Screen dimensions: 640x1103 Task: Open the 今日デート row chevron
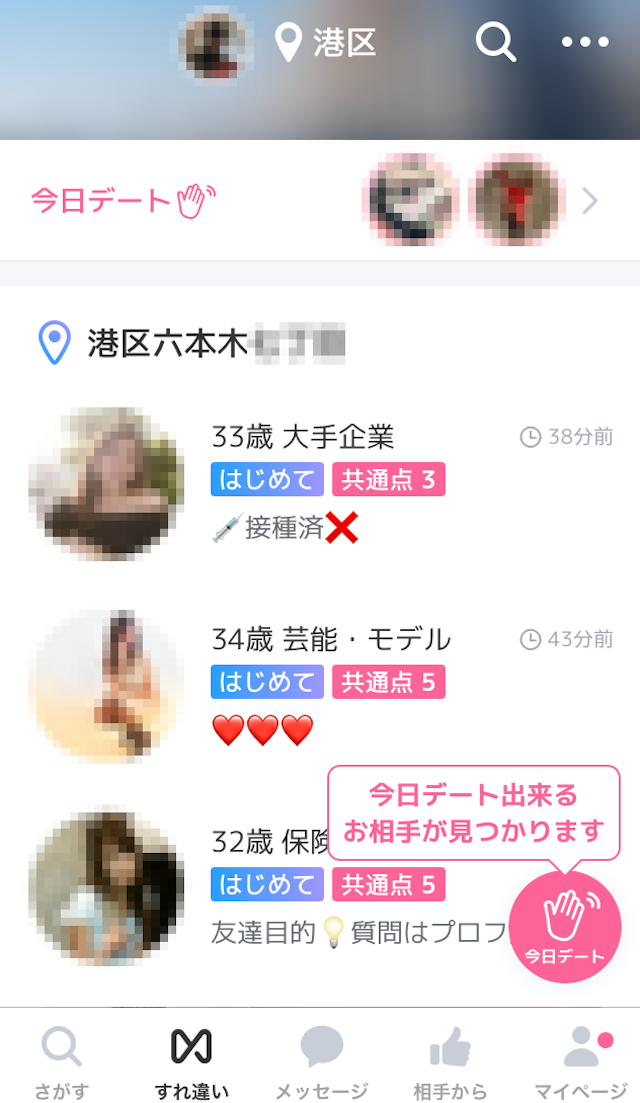pyautogui.click(x=590, y=201)
